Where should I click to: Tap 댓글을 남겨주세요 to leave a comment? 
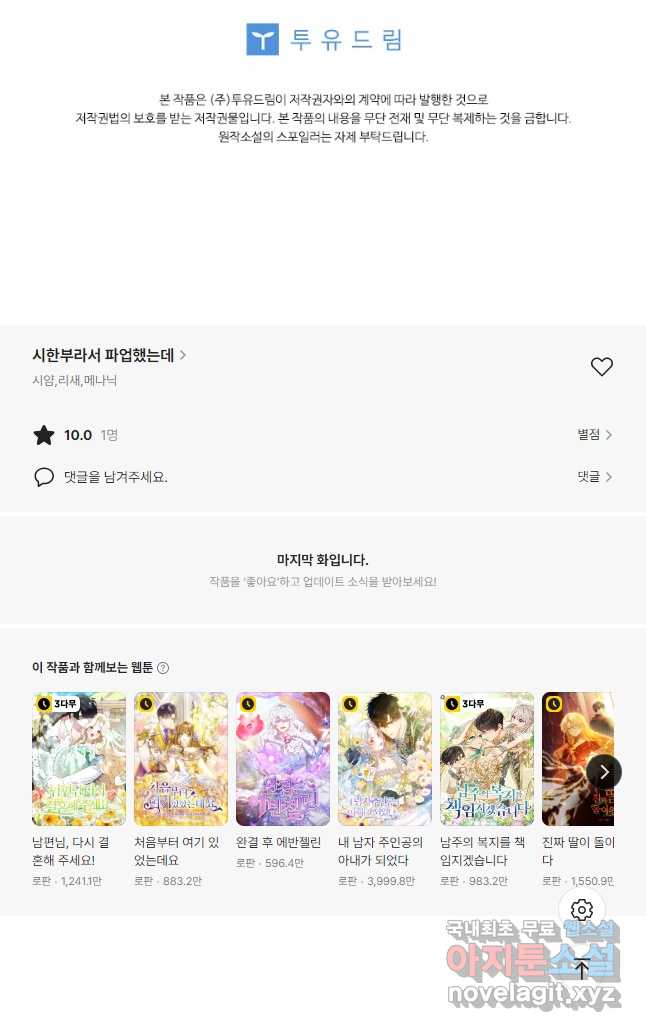coord(114,477)
